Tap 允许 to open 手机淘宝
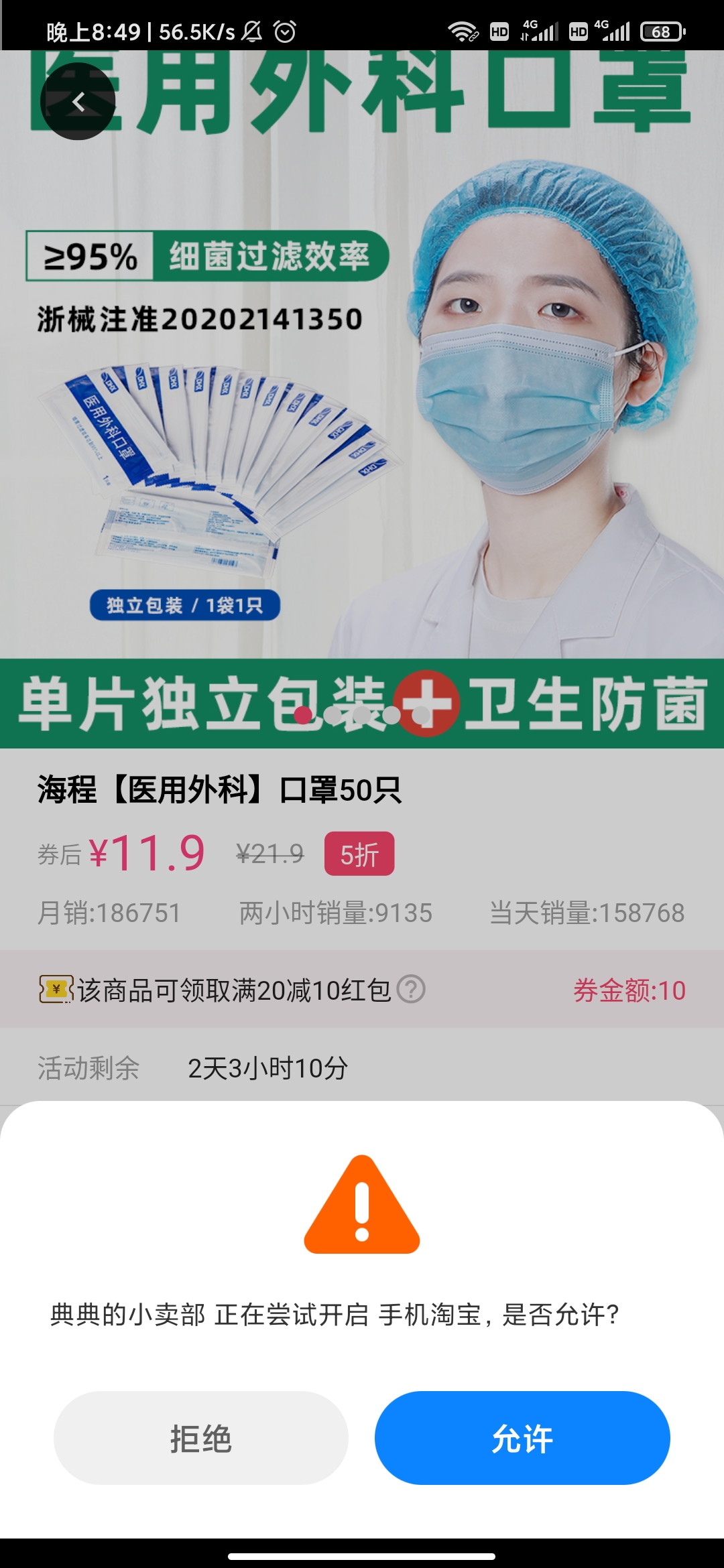Viewport: 724px width, 1568px height. [x=522, y=1438]
